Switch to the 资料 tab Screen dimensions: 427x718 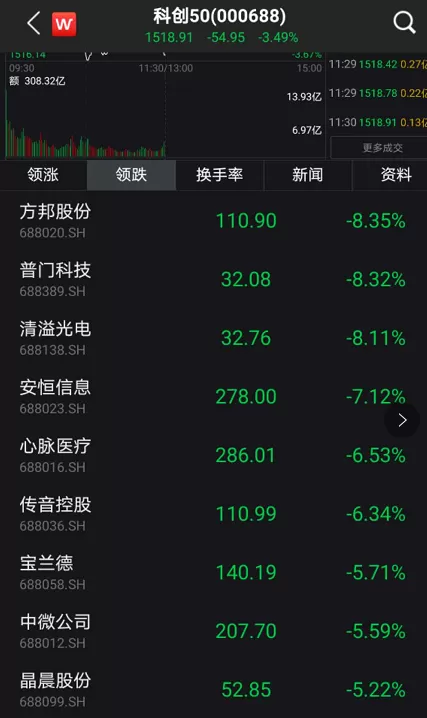(x=395, y=174)
